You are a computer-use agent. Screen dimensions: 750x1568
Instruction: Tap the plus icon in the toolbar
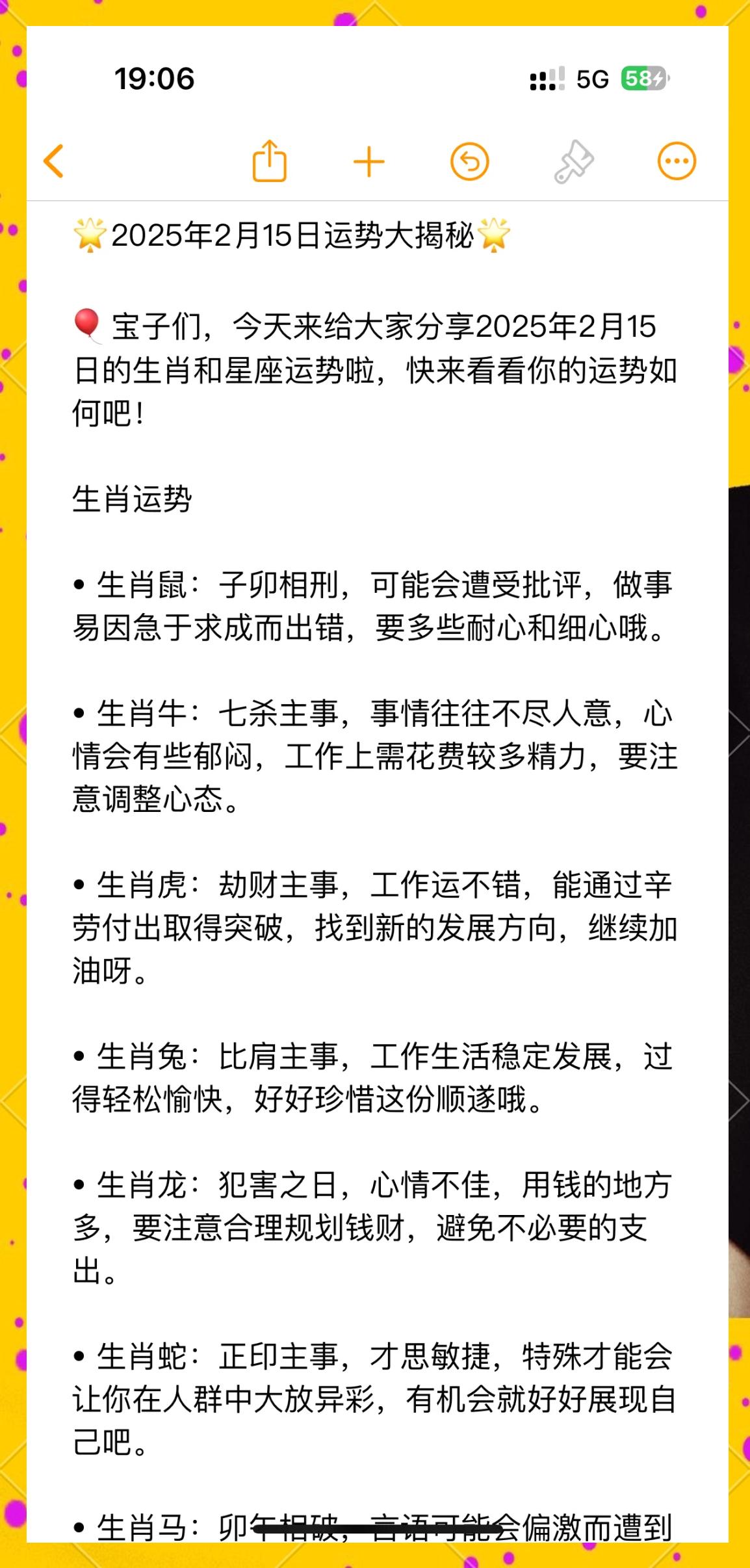[369, 162]
